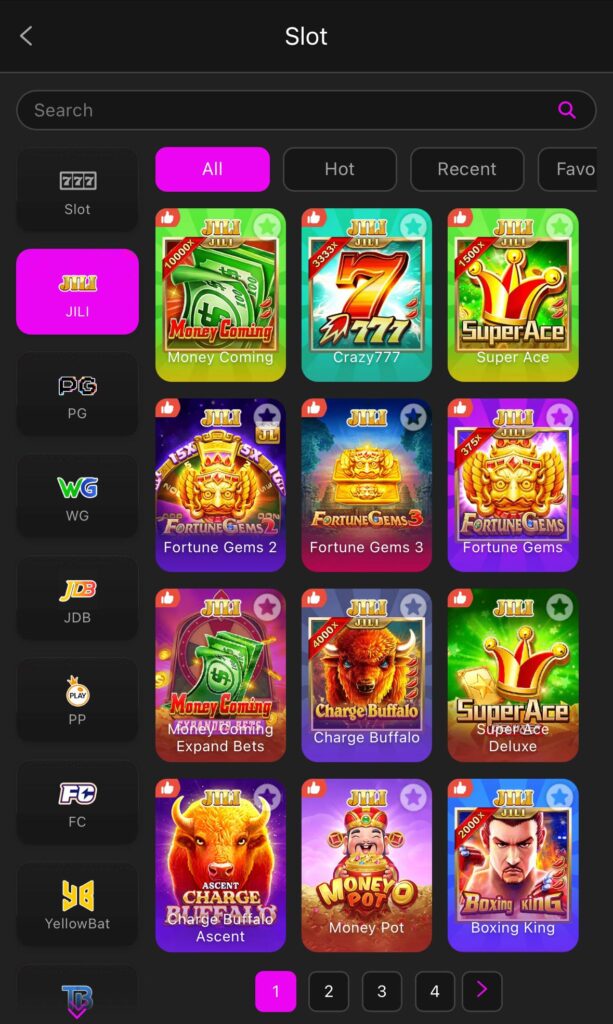Select the PG provider in sidebar
Screen dimensions: 613x1024
(x=77, y=394)
